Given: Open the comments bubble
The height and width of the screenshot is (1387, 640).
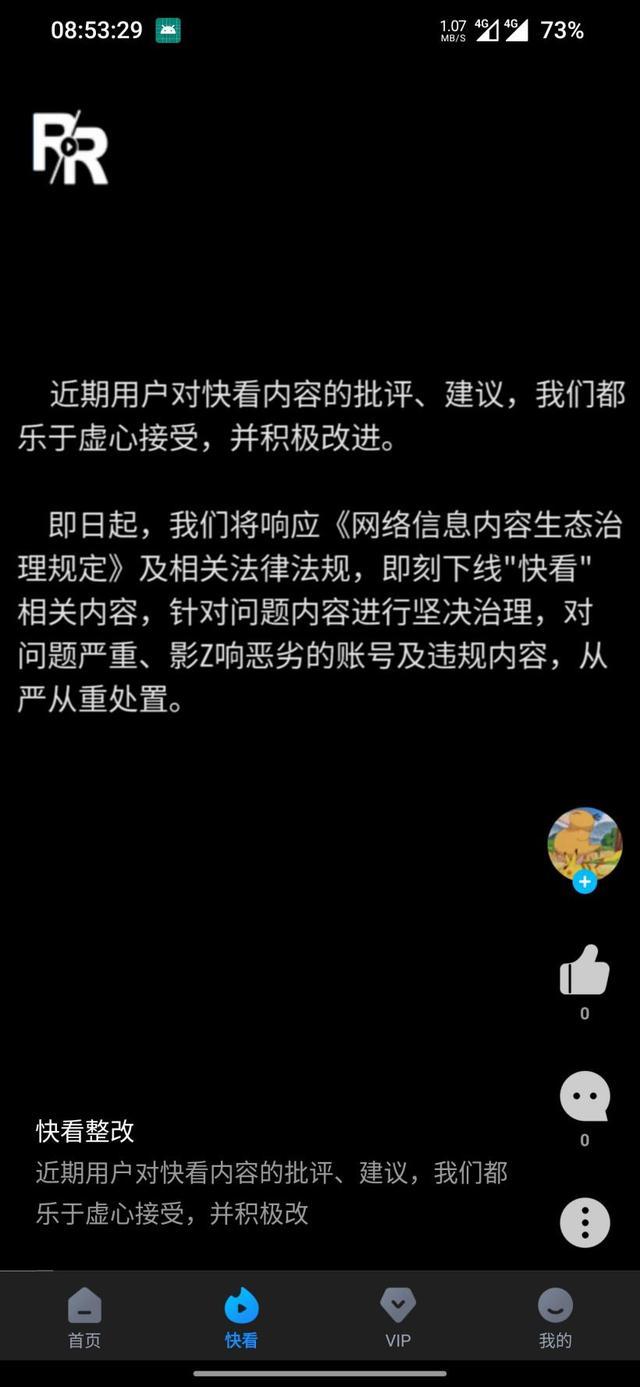Looking at the screenshot, I should point(584,1097).
